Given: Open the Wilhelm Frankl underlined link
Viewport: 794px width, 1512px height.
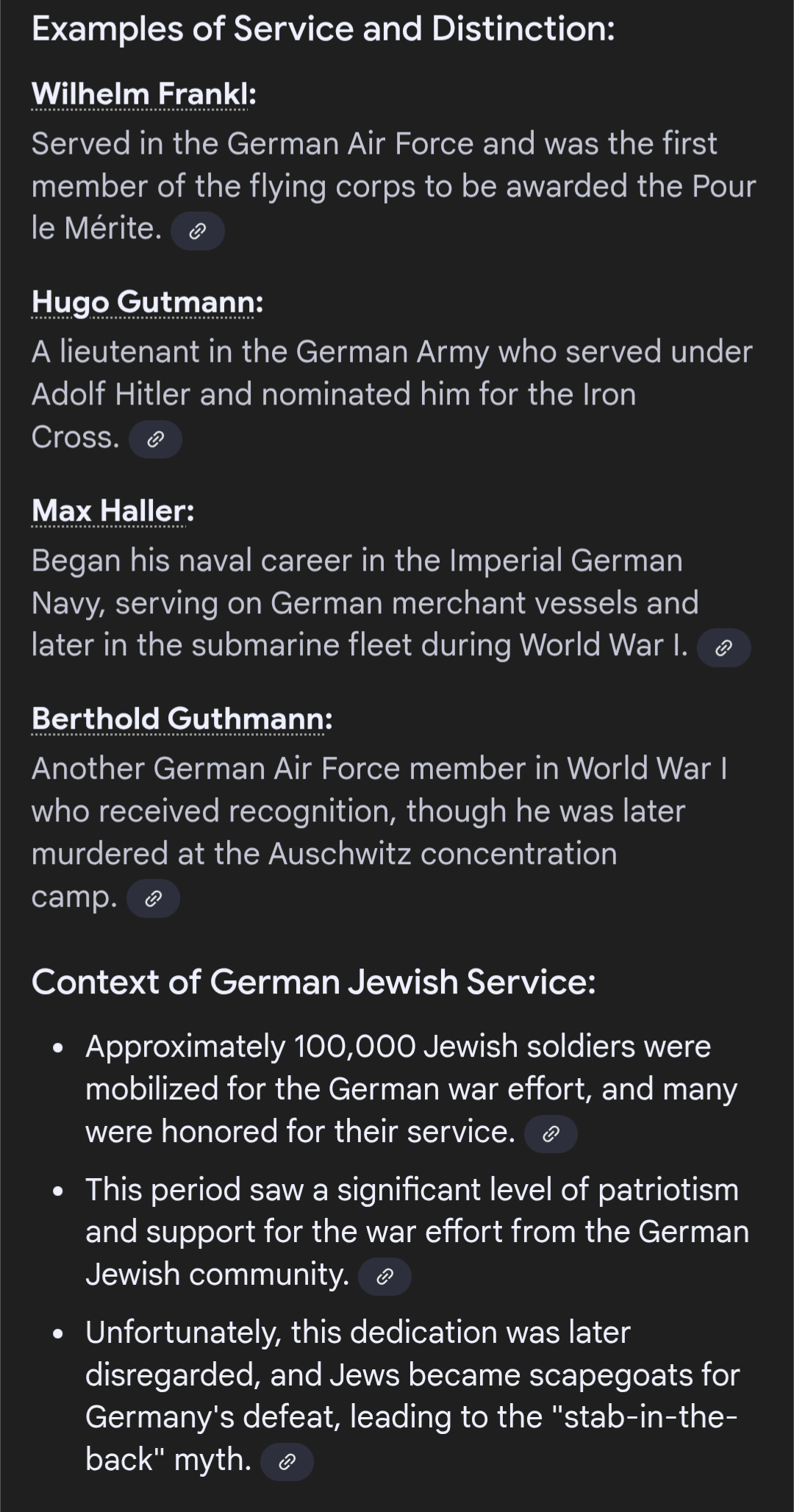Looking at the screenshot, I should coord(143,94).
